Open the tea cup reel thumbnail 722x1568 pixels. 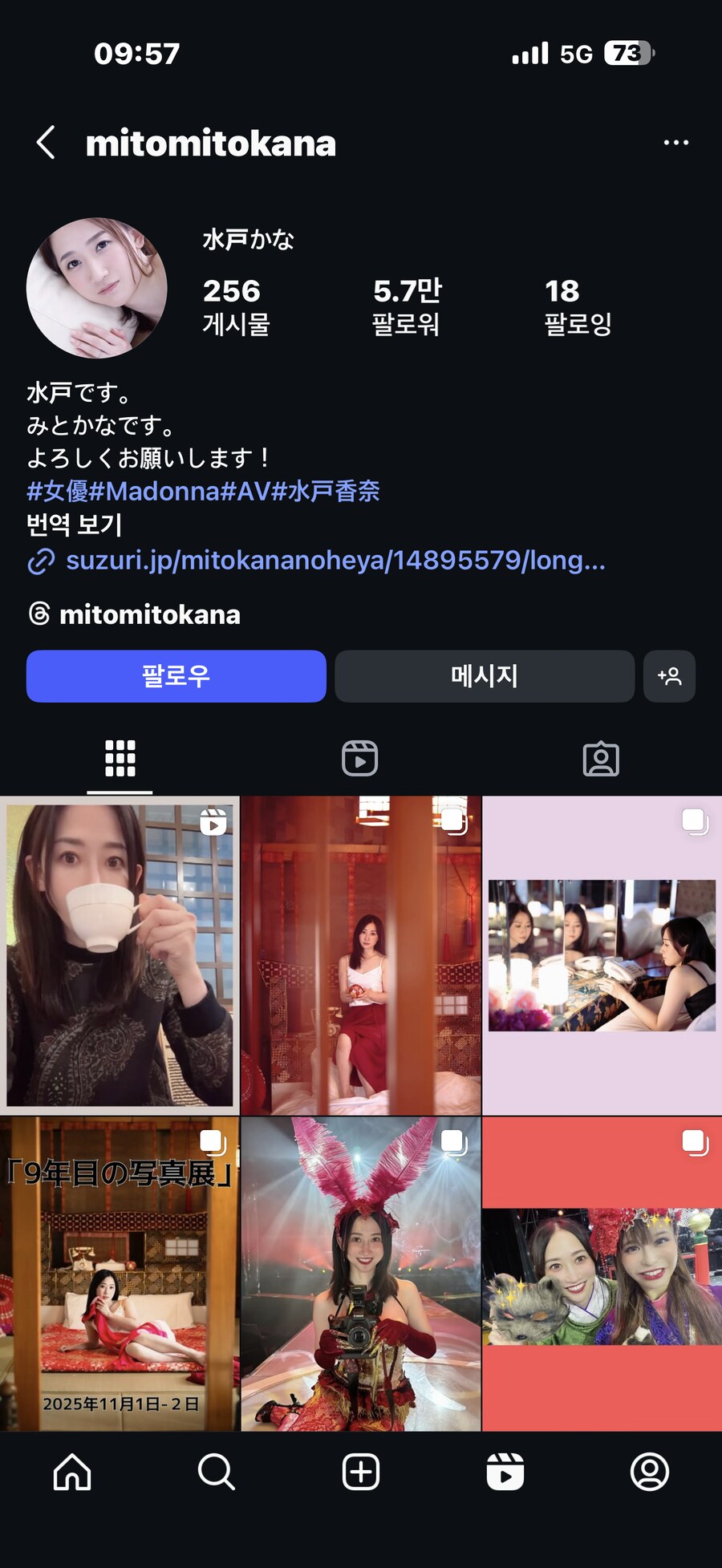tap(120, 954)
